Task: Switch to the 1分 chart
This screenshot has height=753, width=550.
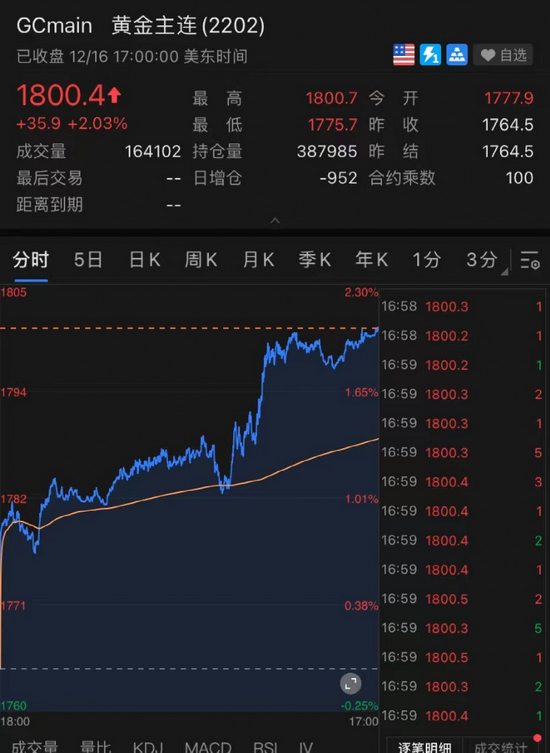Action: coord(427,260)
